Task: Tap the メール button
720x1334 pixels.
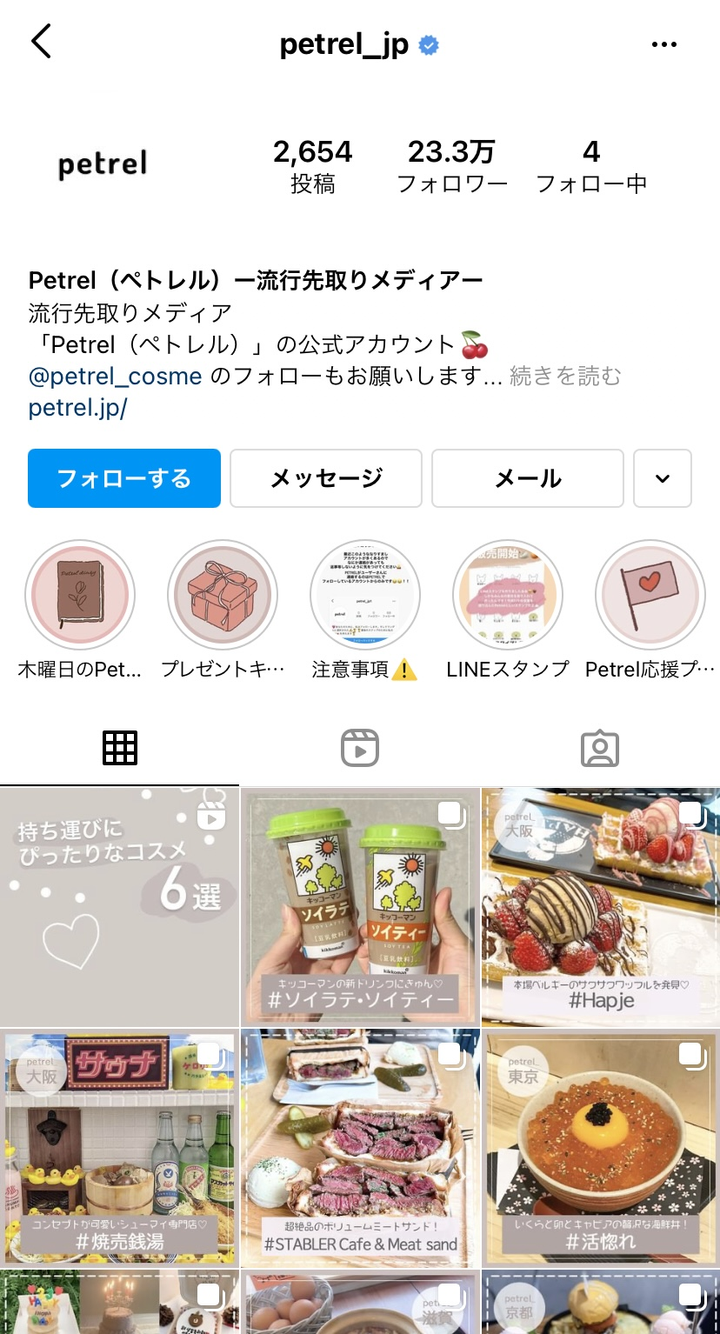Action: (528, 478)
